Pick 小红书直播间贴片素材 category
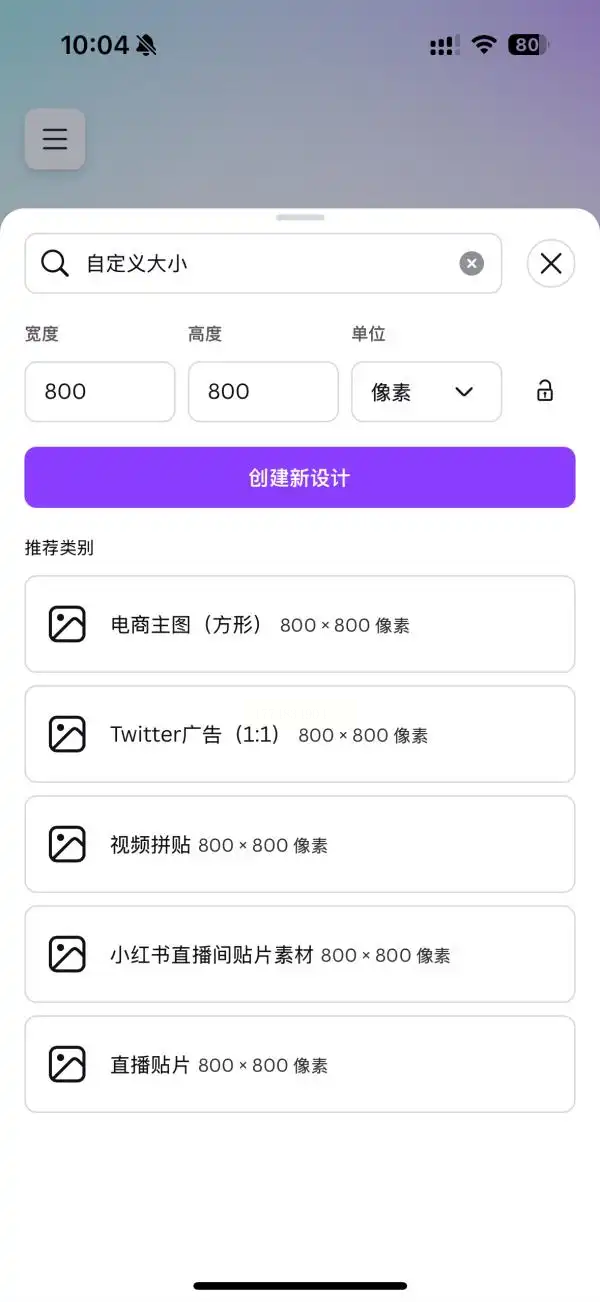 click(300, 954)
